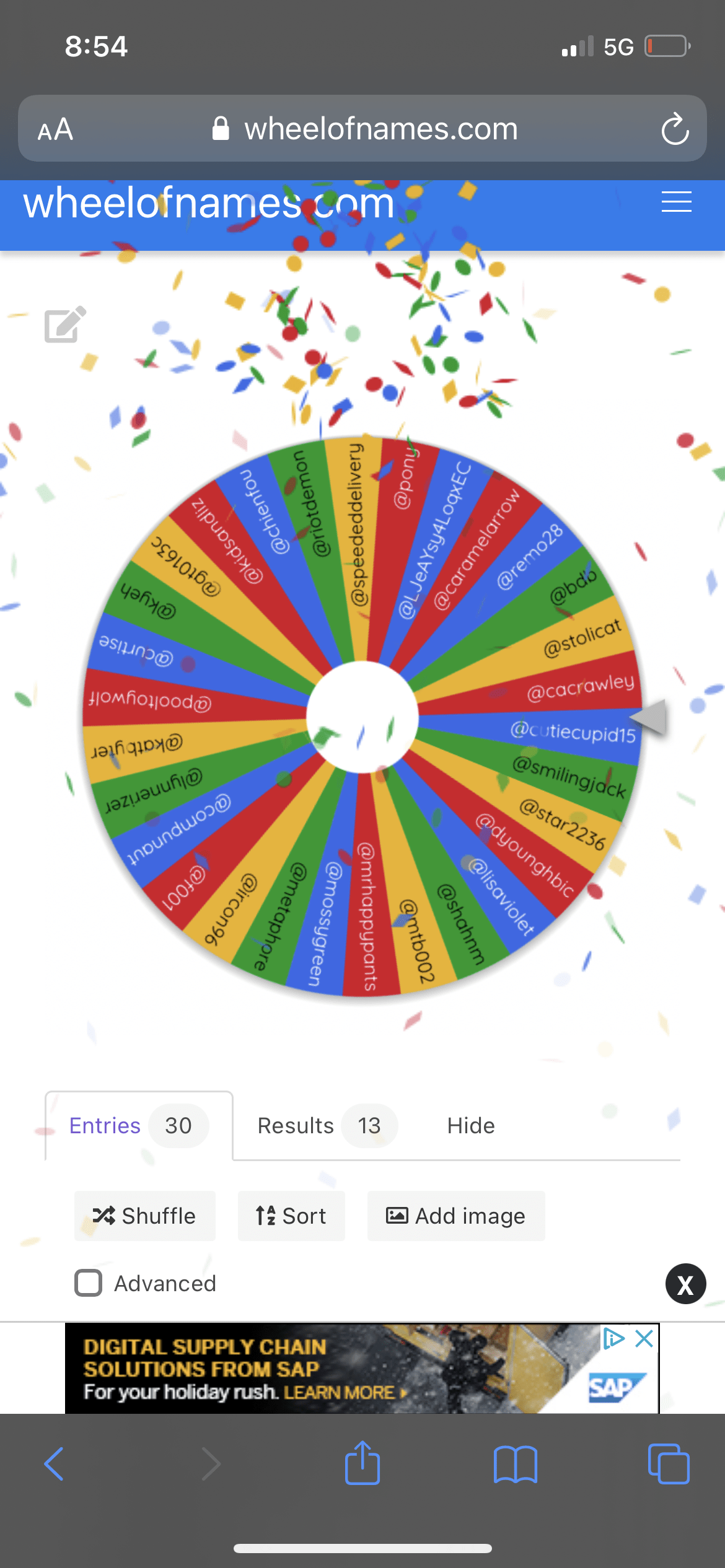The width and height of the screenshot is (725, 1568).
Task: Show open Safari tabs
Action: tap(668, 1464)
